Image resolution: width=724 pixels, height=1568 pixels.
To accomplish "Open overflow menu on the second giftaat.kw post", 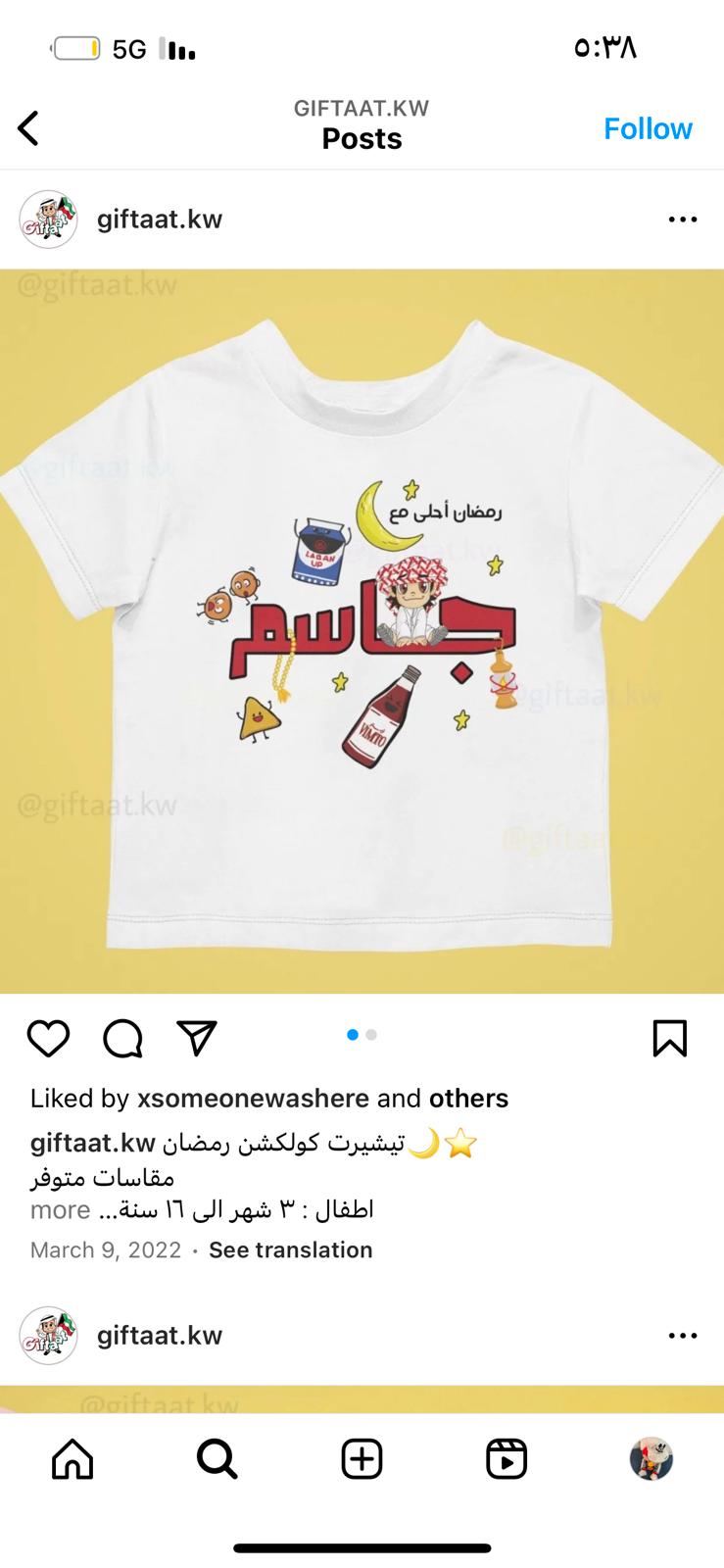I will coord(682,1336).
